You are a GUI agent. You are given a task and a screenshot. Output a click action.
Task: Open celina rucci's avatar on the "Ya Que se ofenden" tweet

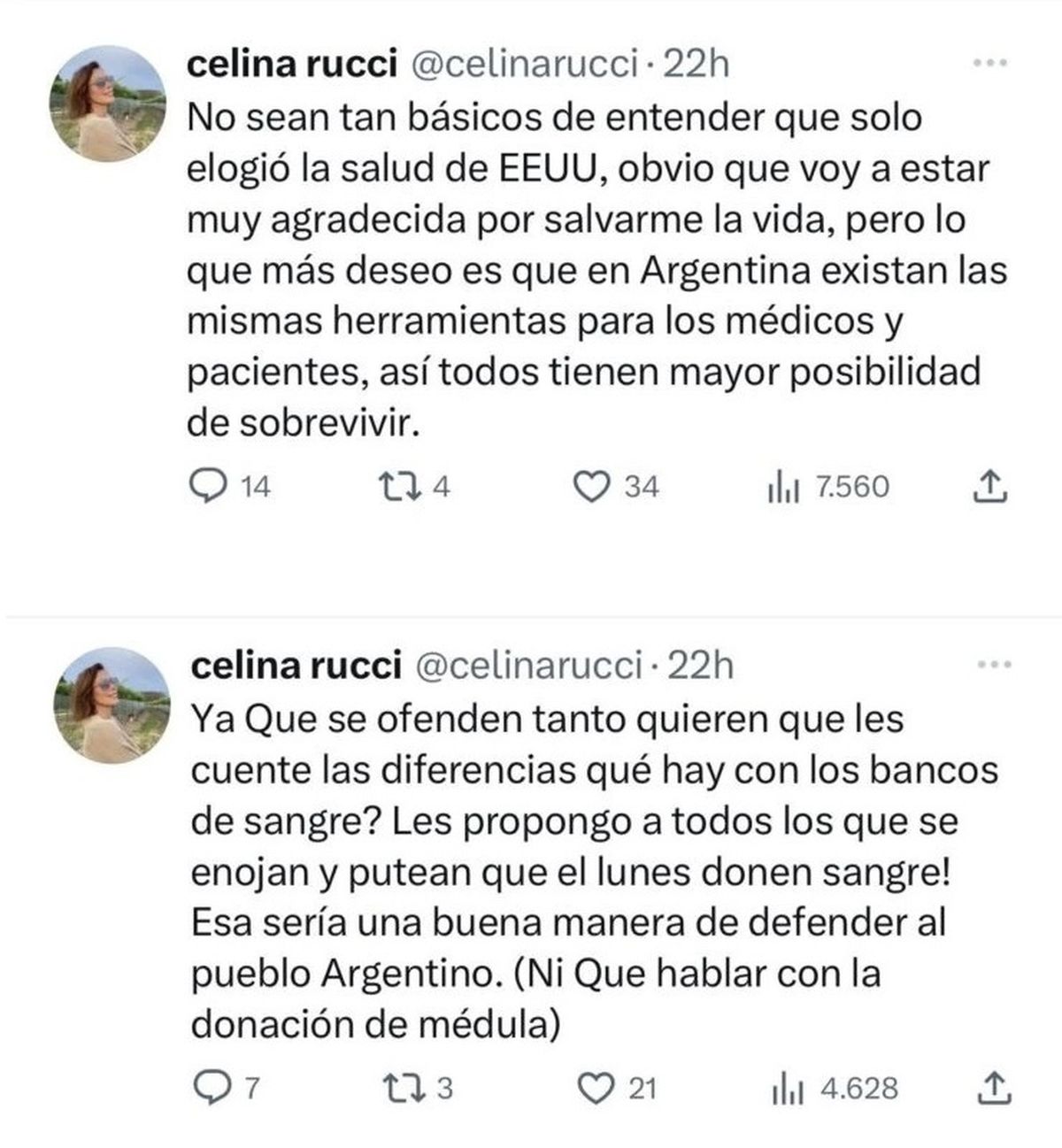click(112, 705)
